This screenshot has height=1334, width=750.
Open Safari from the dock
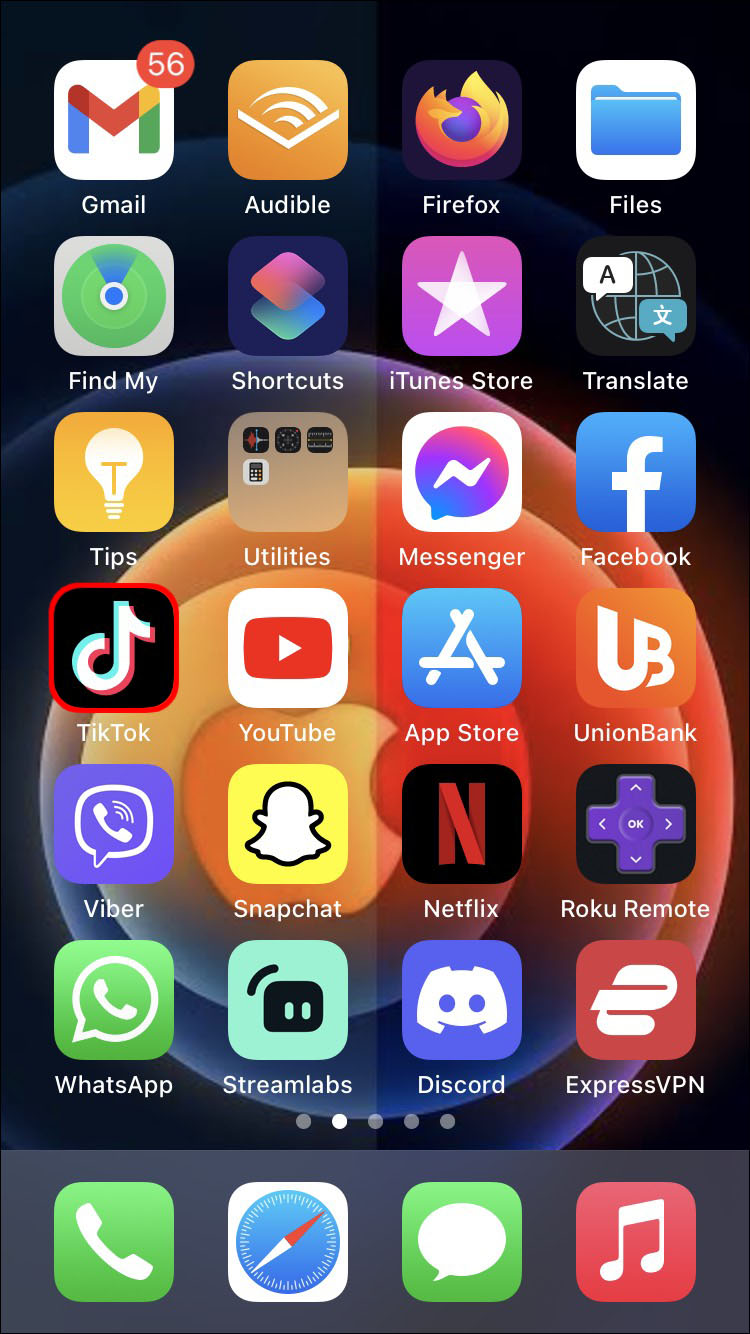pyautogui.click(x=288, y=1242)
